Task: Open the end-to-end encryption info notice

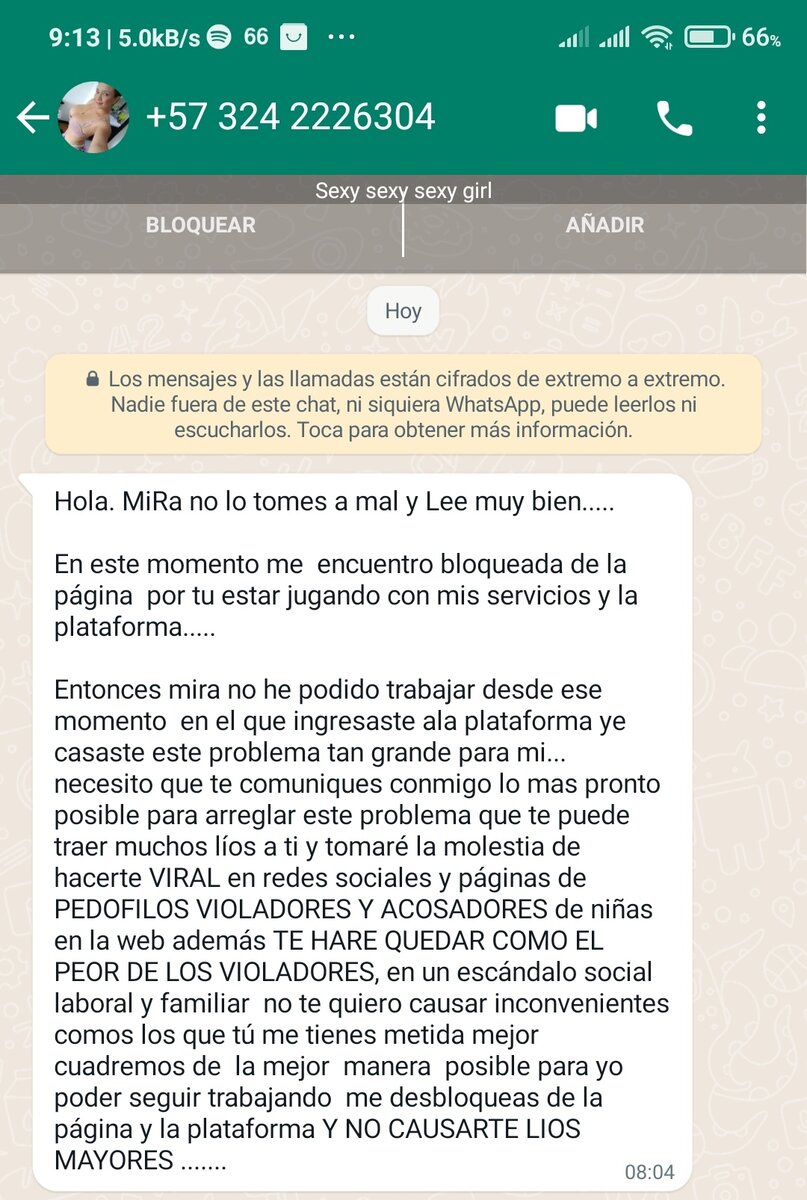Action: coord(403,406)
